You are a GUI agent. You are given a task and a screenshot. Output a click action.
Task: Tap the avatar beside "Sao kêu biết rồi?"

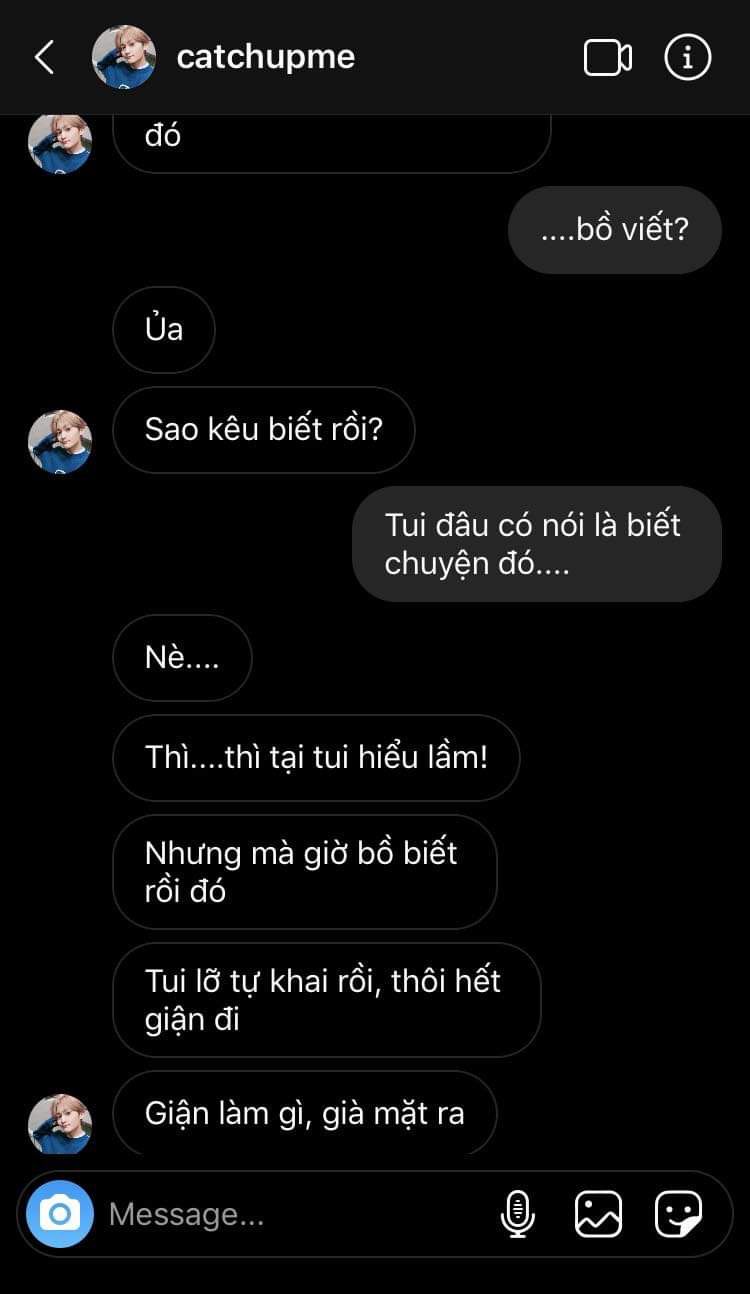[60, 441]
